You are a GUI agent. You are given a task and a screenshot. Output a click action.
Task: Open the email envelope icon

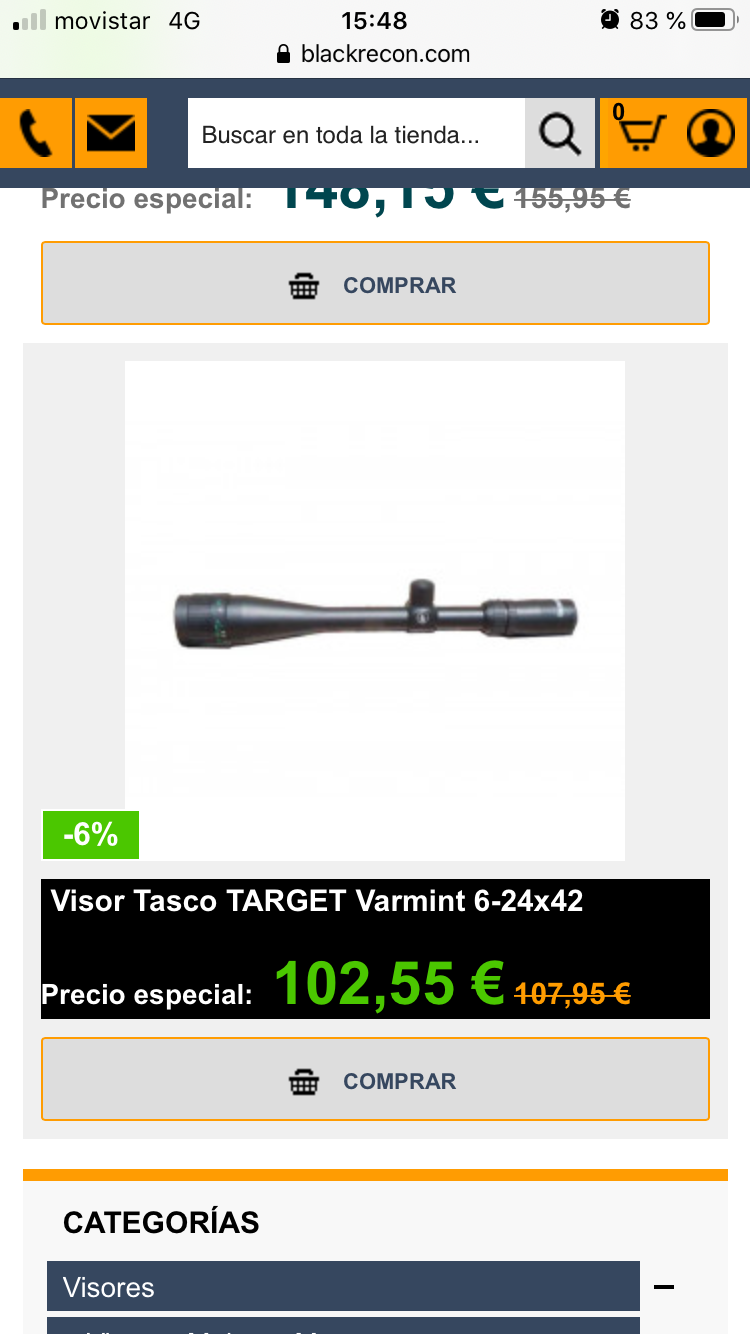tap(111, 133)
